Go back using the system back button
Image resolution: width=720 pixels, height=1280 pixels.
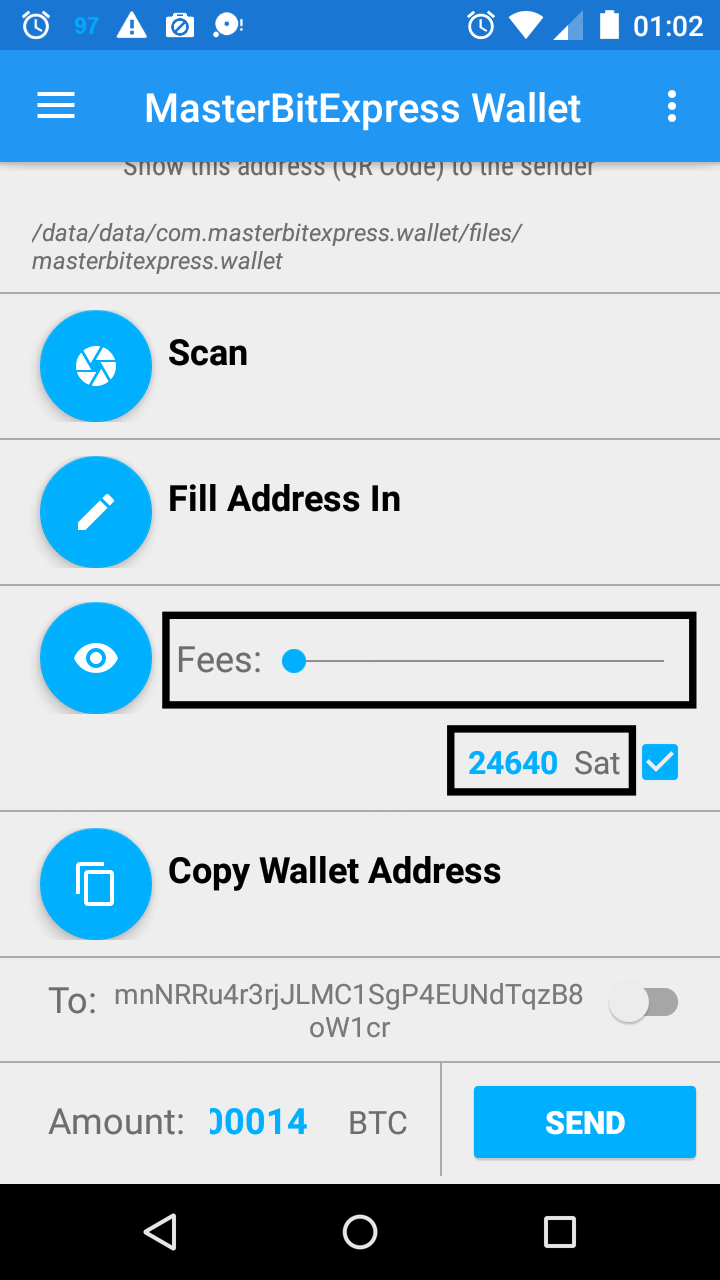pos(160,1232)
